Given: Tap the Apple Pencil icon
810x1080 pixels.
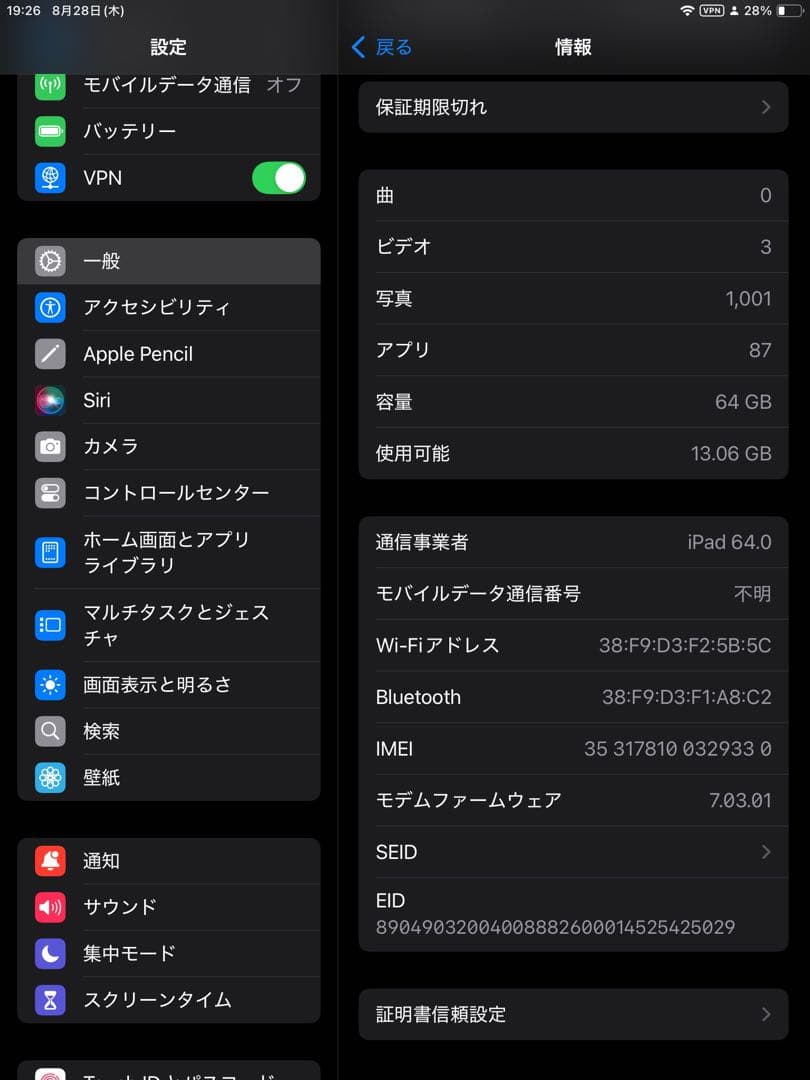Looking at the screenshot, I should click(50, 354).
